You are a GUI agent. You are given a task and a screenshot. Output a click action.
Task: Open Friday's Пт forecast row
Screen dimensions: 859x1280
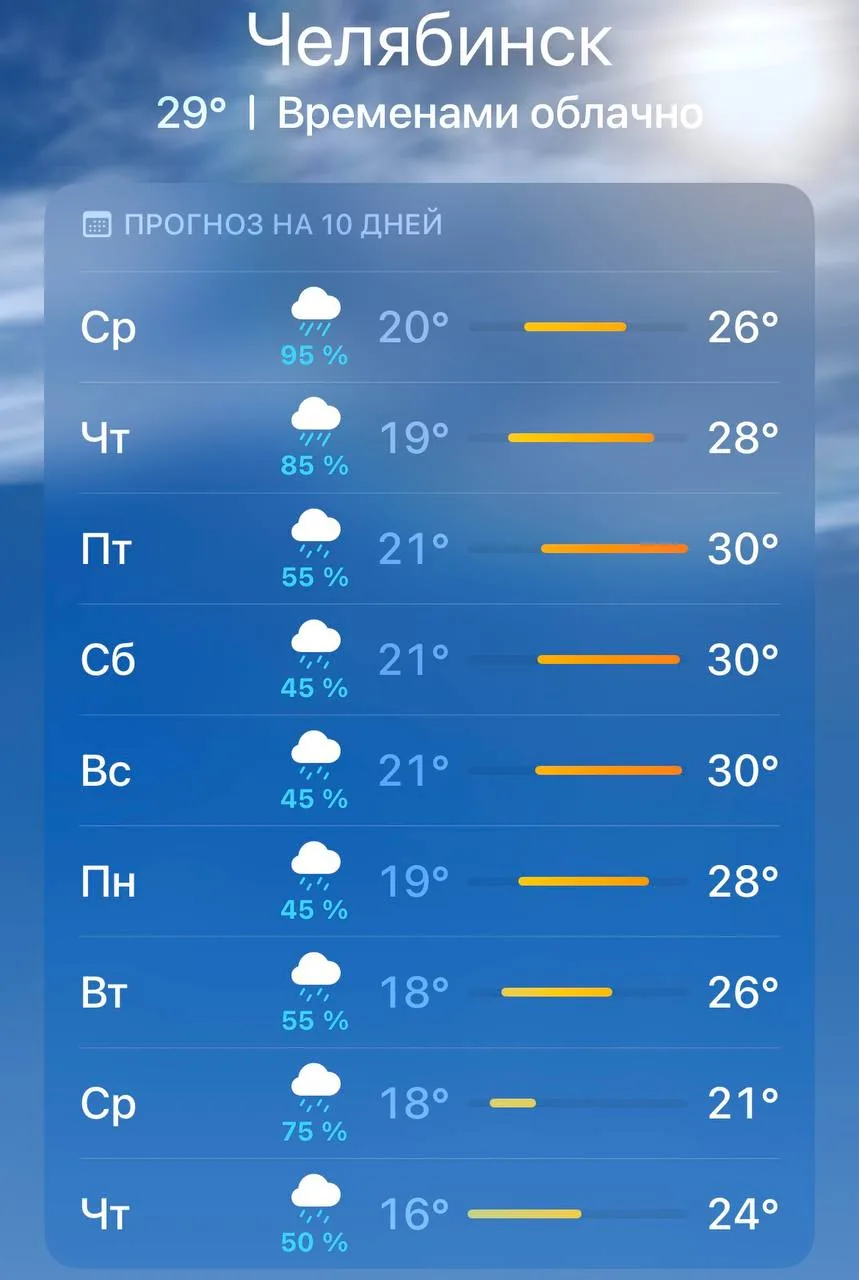(430, 549)
